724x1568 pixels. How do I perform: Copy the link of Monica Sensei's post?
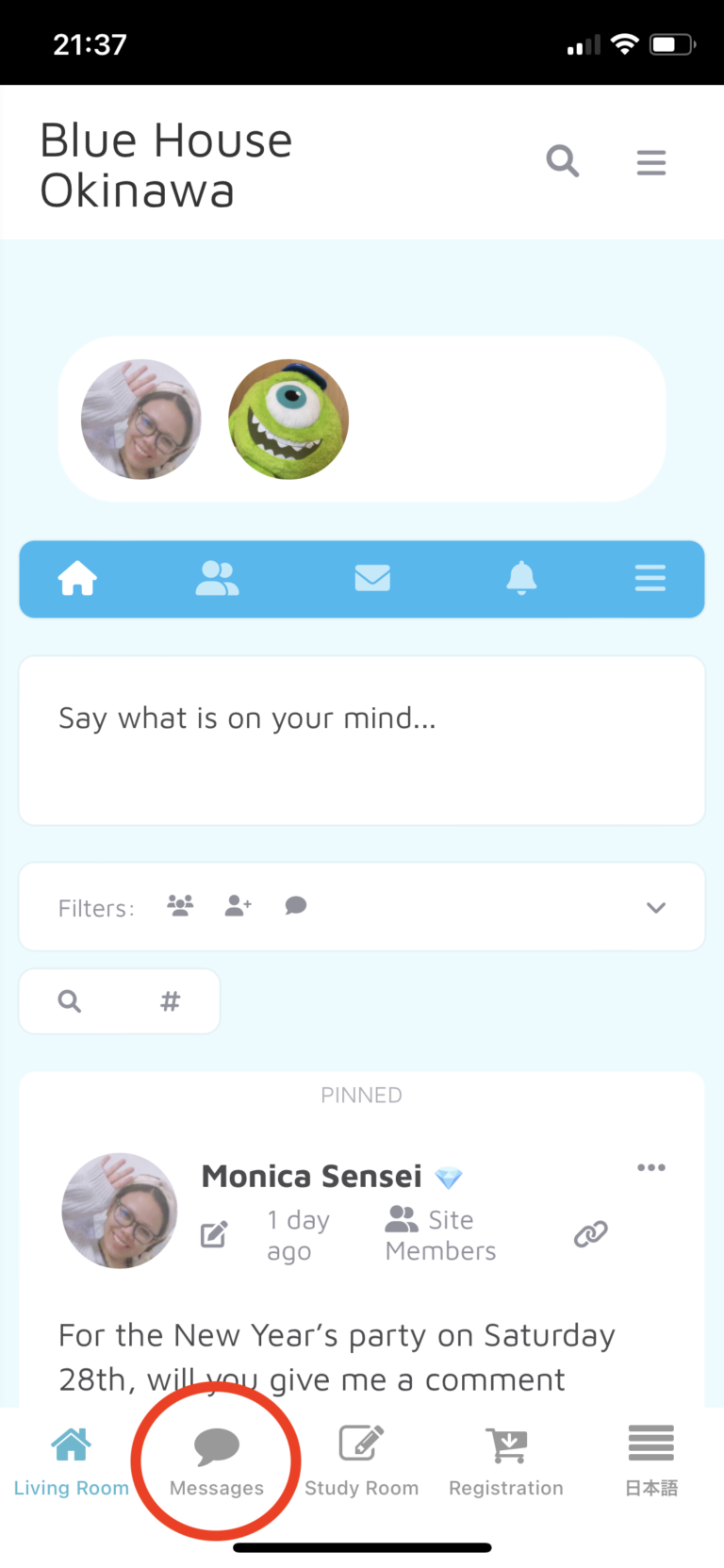coord(591,1233)
